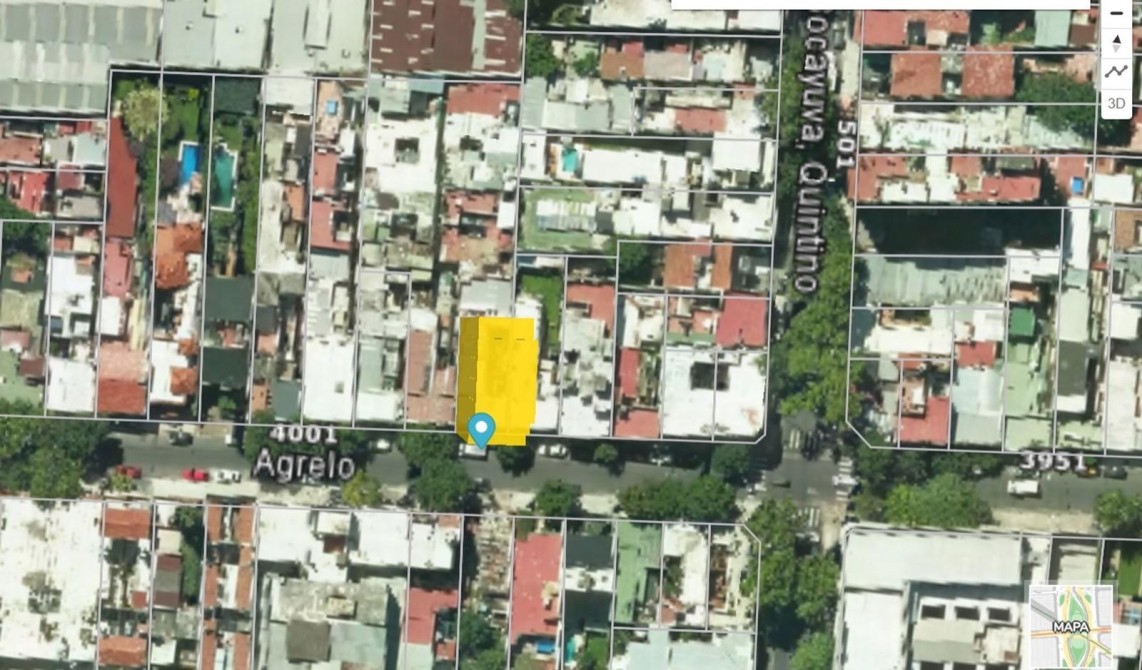Switch to MAPA base layer
The image size is (1142, 670).
coord(1071,626)
